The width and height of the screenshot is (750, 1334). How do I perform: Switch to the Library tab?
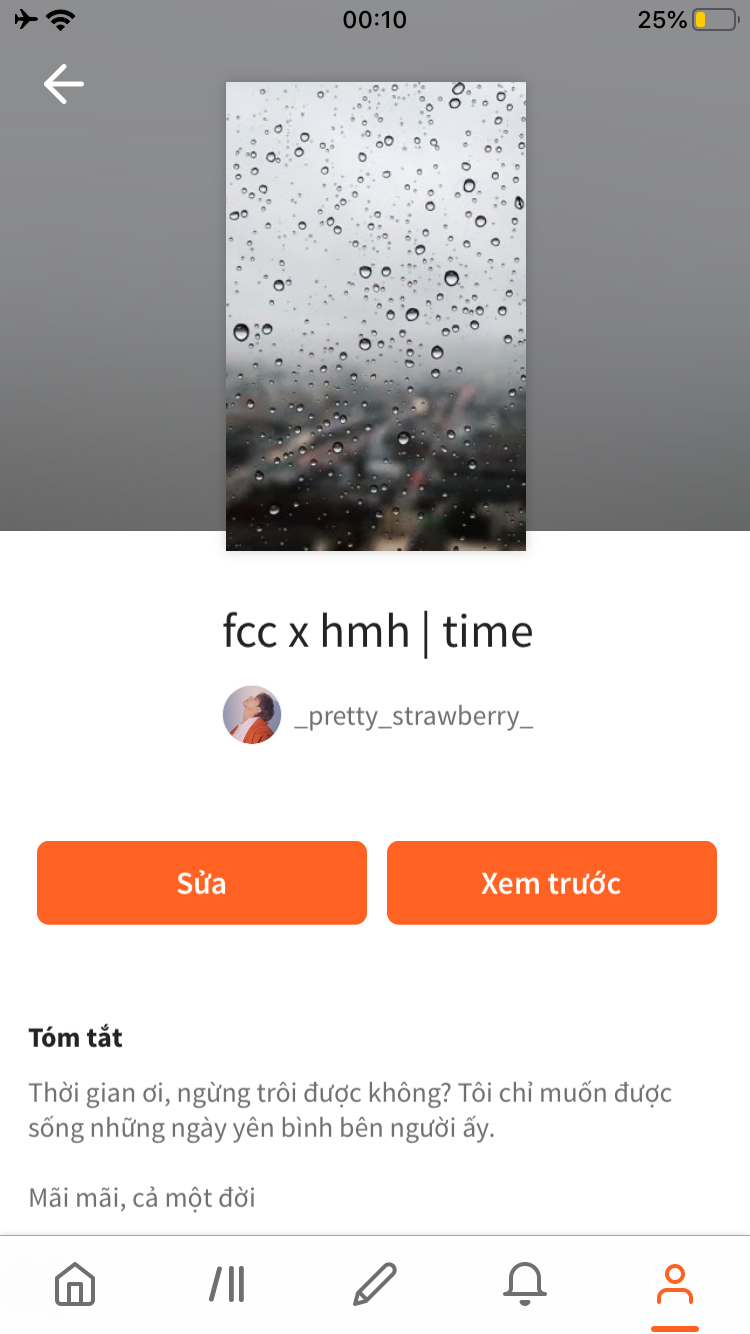(227, 1284)
